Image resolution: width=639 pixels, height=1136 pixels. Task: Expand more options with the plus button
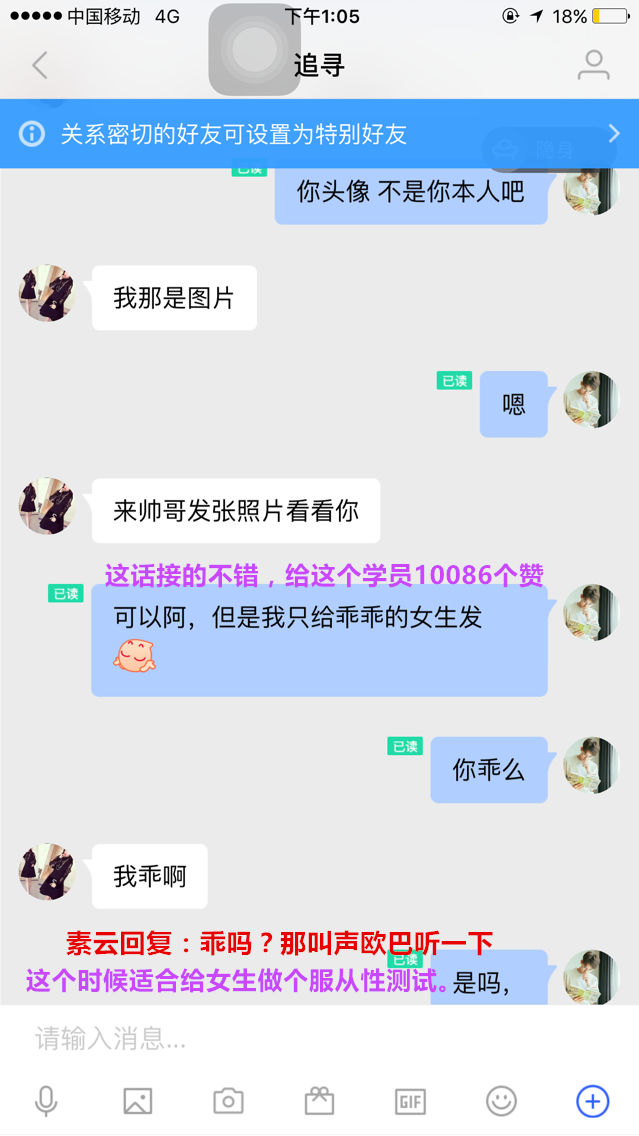click(592, 1101)
